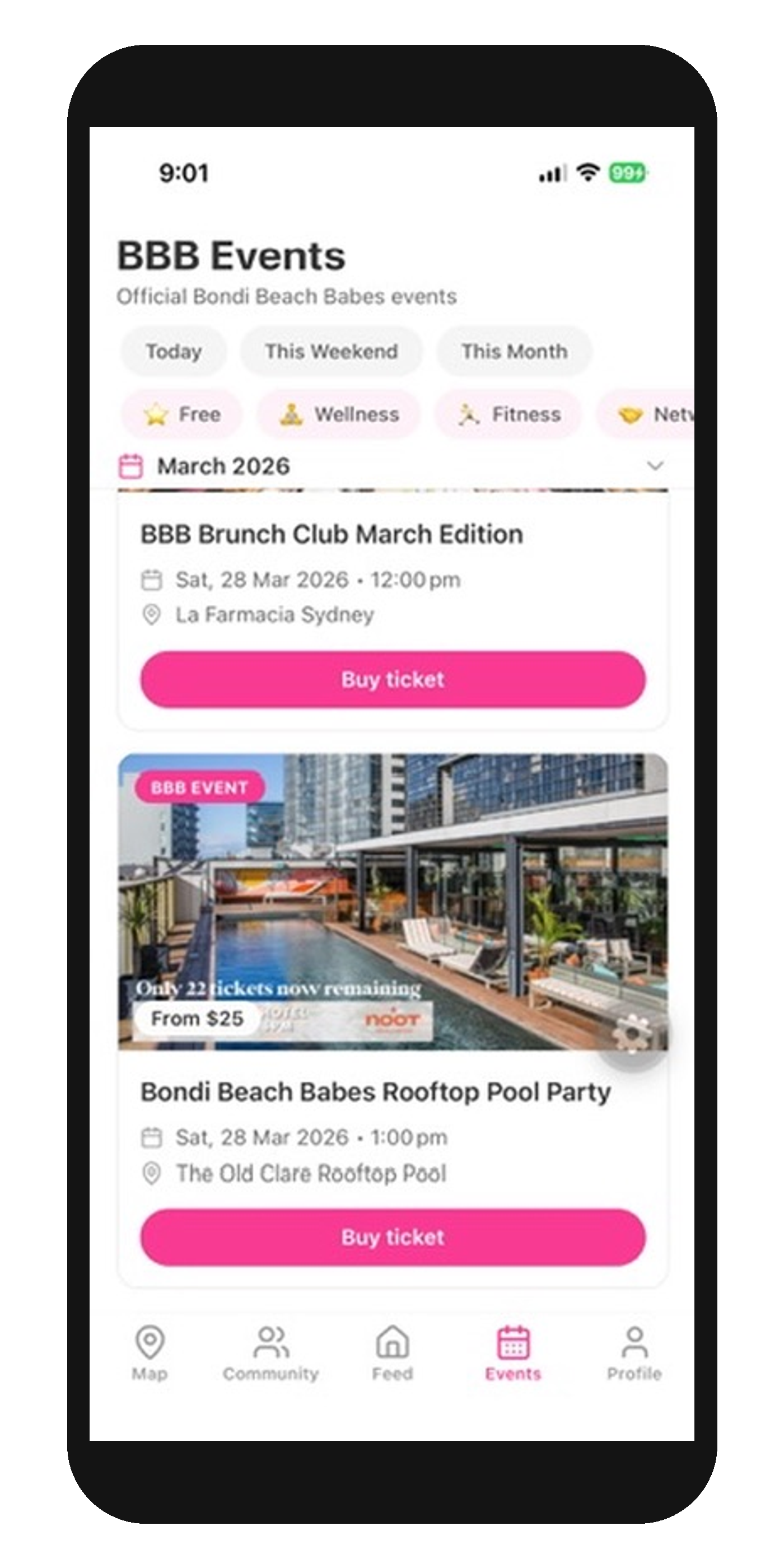Apply the Free events filter

pos(182,414)
